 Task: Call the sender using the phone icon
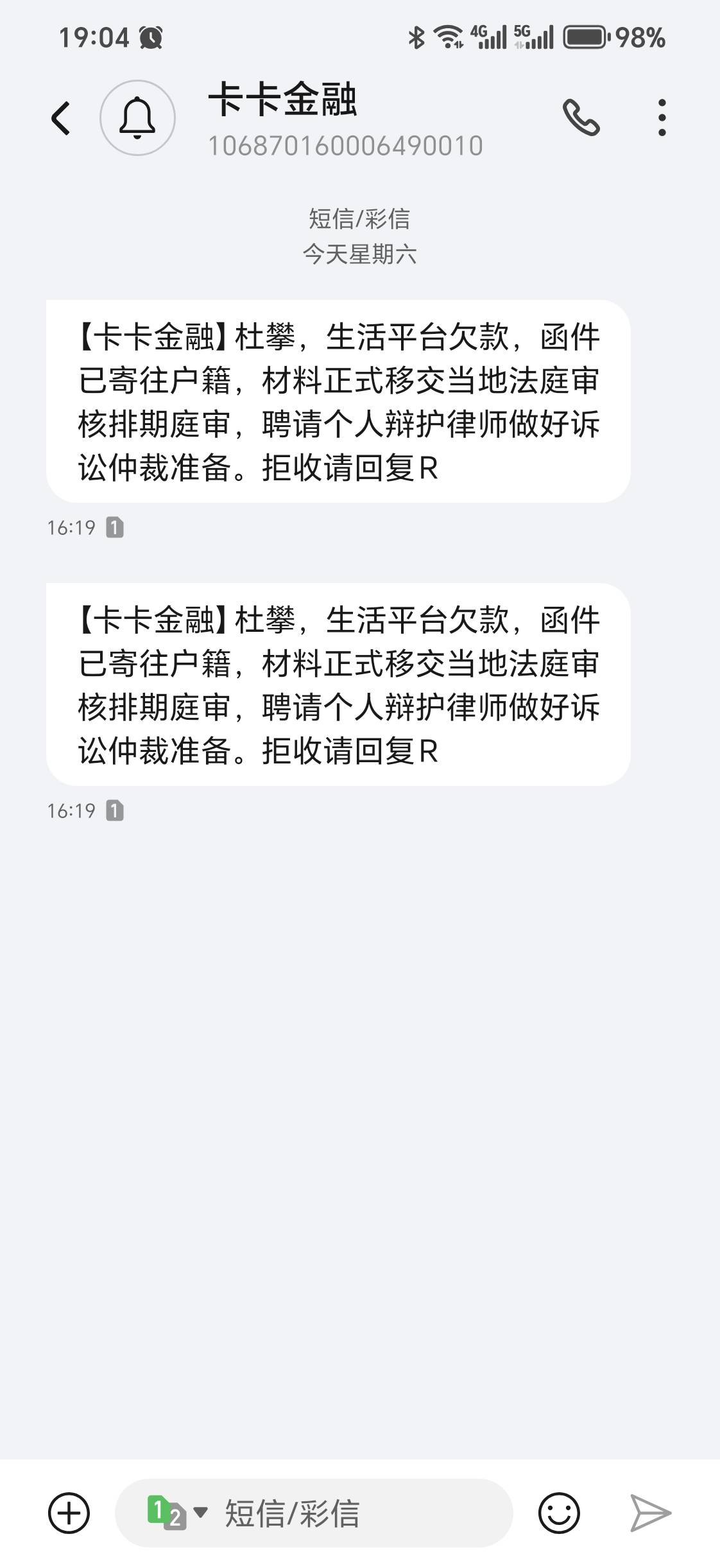[x=581, y=118]
